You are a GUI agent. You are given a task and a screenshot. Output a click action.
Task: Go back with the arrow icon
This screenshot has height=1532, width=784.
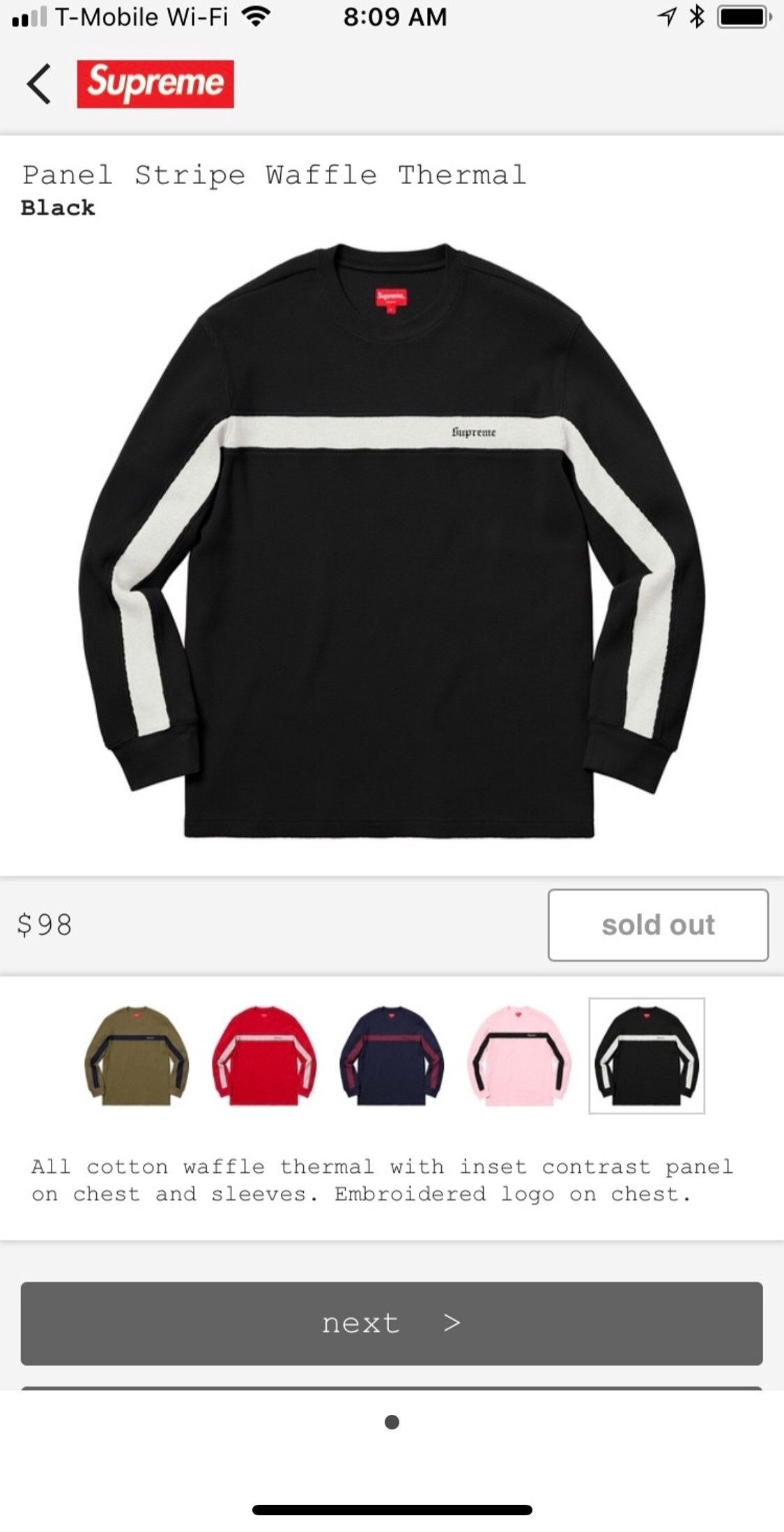38,84
